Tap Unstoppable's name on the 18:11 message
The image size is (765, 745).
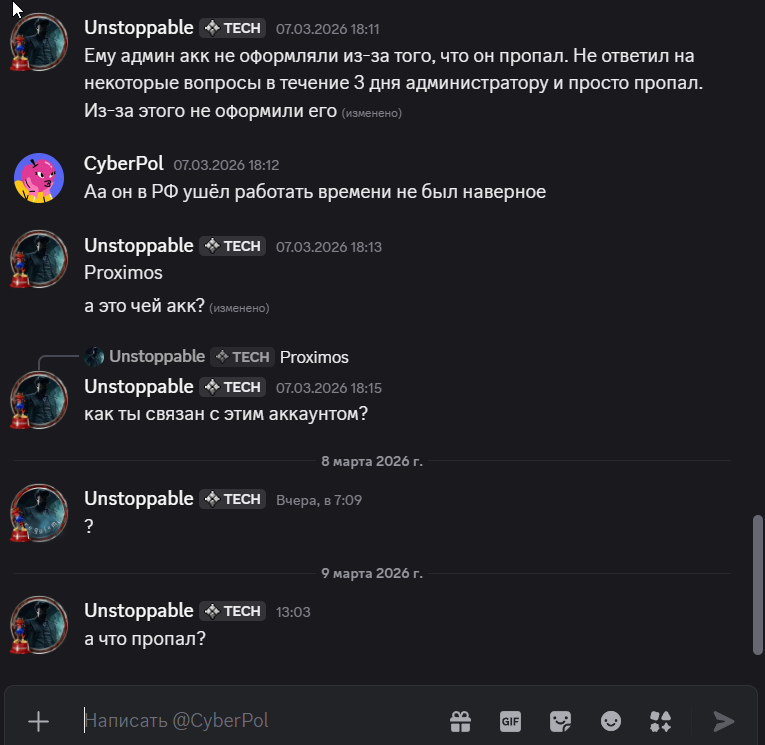(138, 28)
